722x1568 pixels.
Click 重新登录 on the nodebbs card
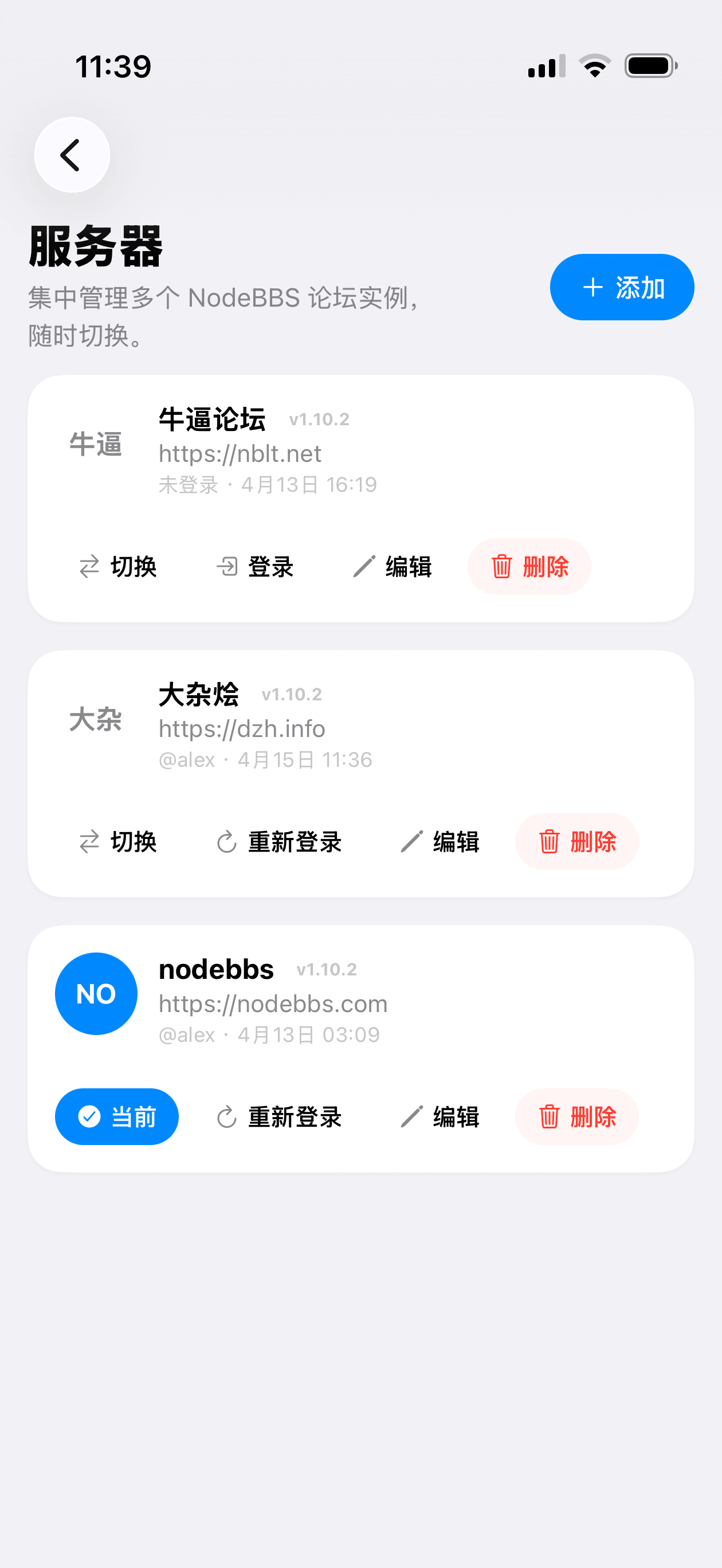click(280, 1117)
